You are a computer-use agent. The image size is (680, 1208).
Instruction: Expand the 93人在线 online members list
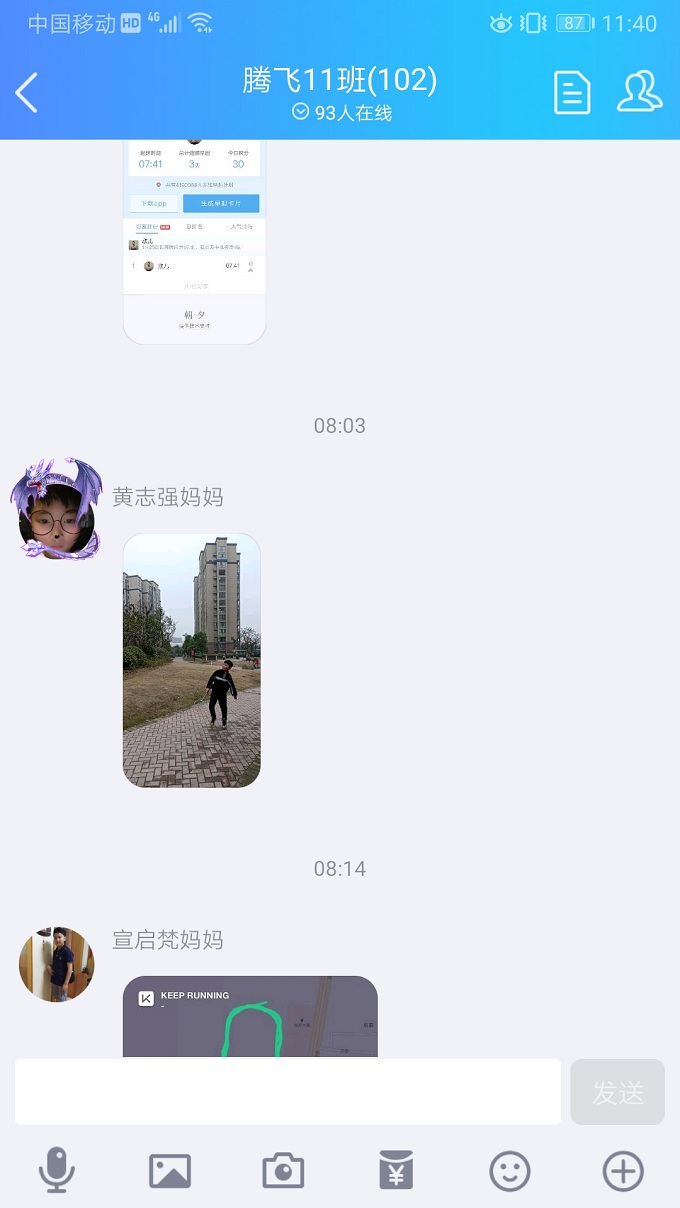click(x=341, y=113)
